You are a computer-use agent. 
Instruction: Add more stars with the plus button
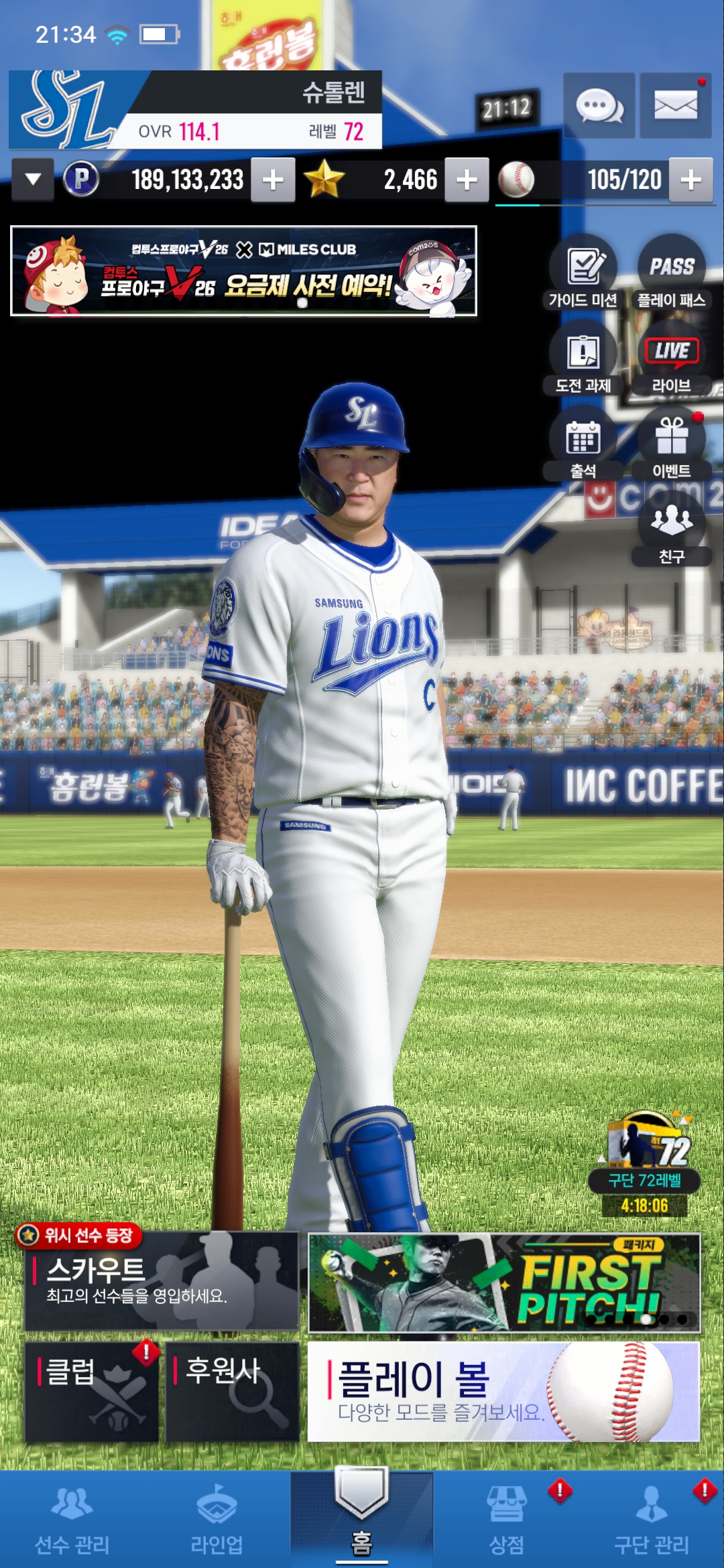467,180
